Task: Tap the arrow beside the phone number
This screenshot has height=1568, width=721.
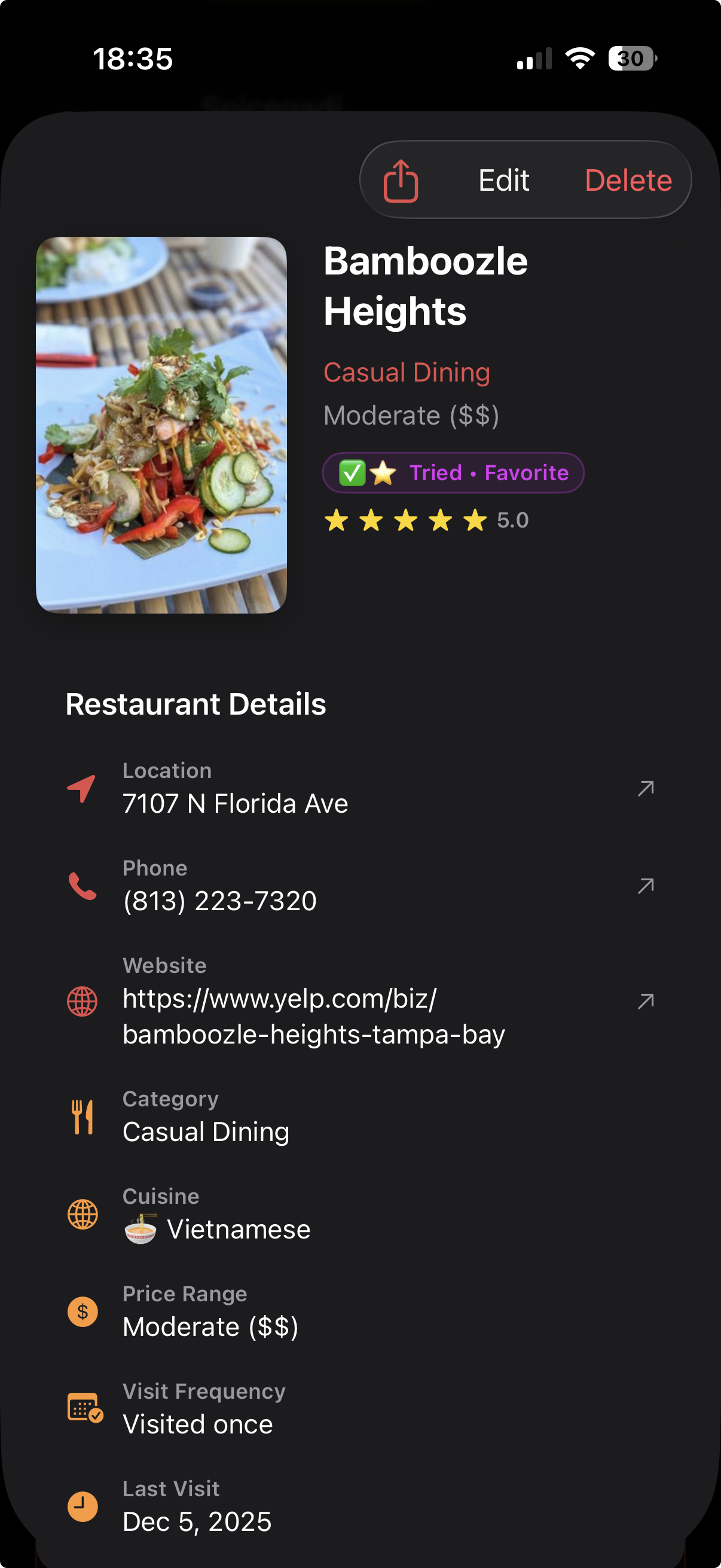Action: click(x=645, y=886)
